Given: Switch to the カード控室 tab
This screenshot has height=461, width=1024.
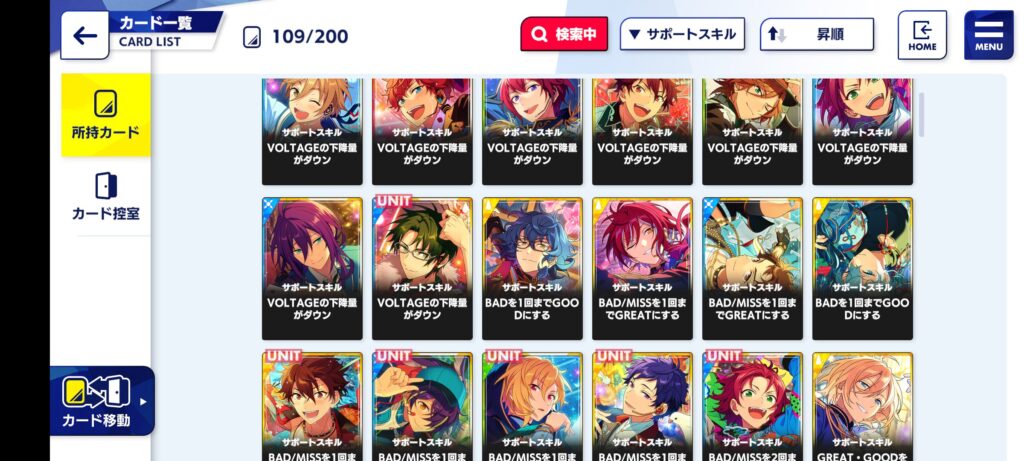Looking at the screenshot, I should (x=105, y=197).
